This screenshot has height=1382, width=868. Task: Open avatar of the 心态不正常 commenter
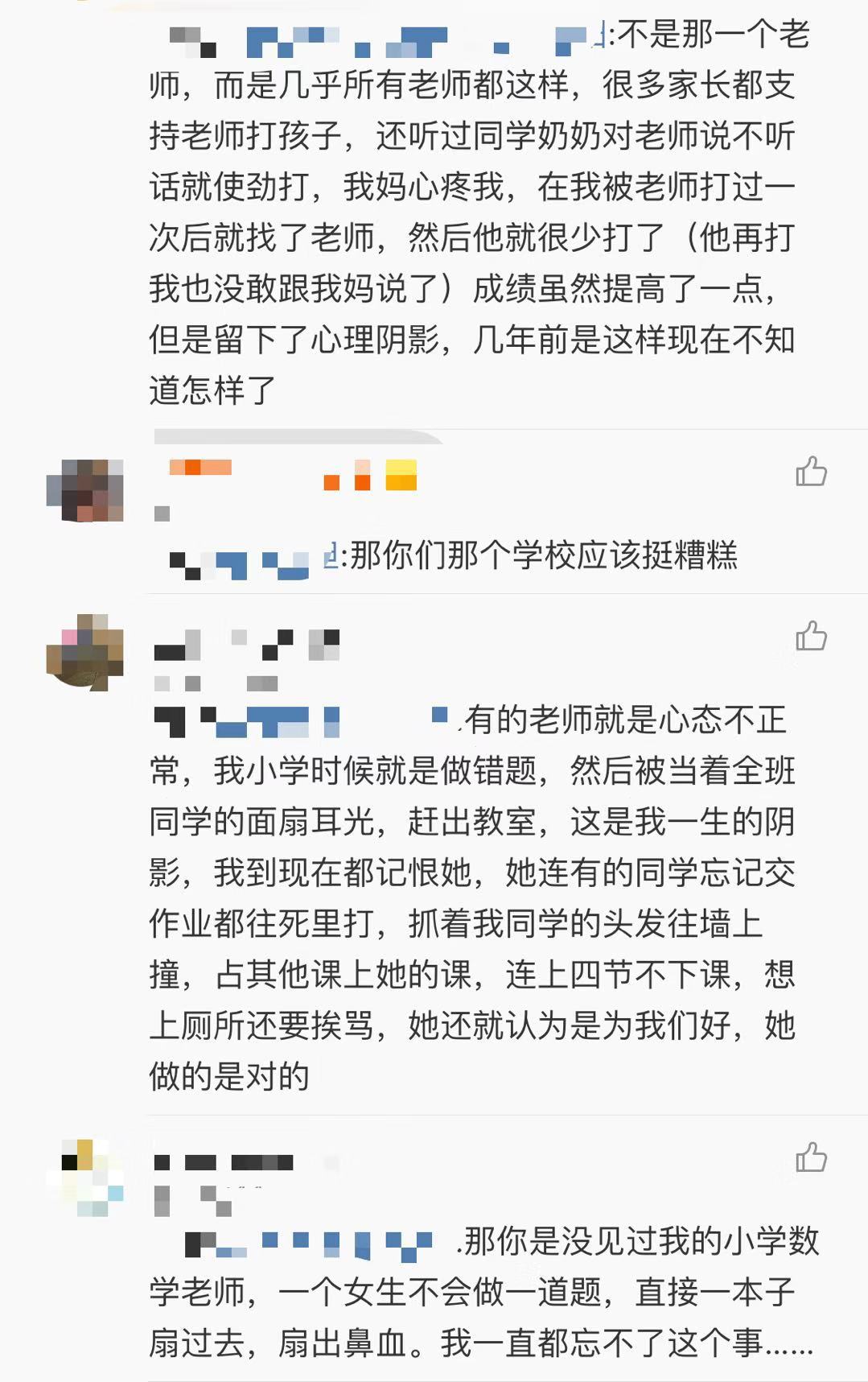click(85, 653)
